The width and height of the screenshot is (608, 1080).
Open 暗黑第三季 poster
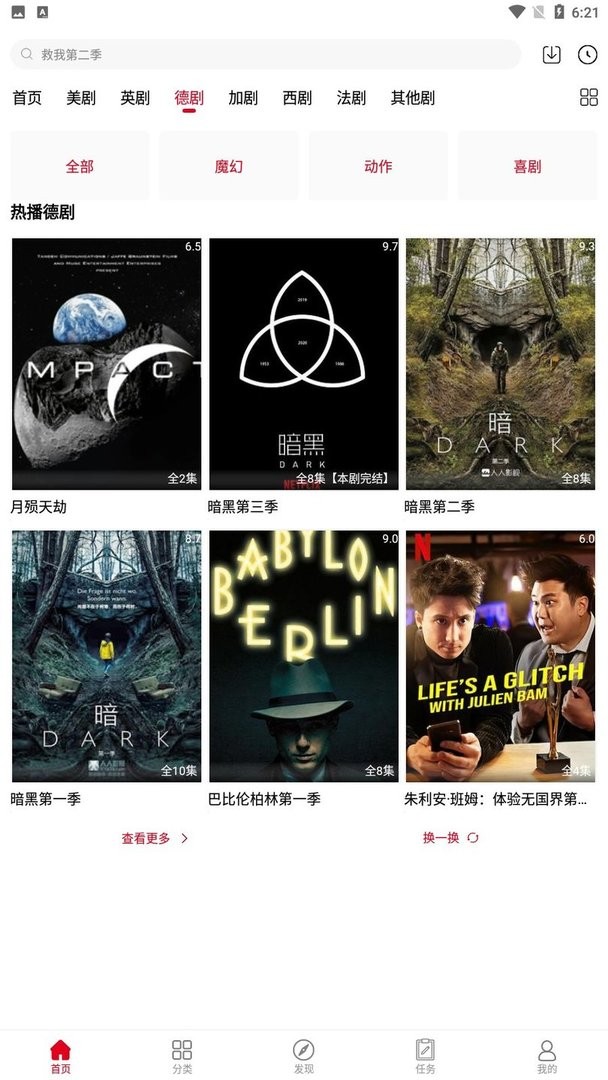tap(303, 364)
